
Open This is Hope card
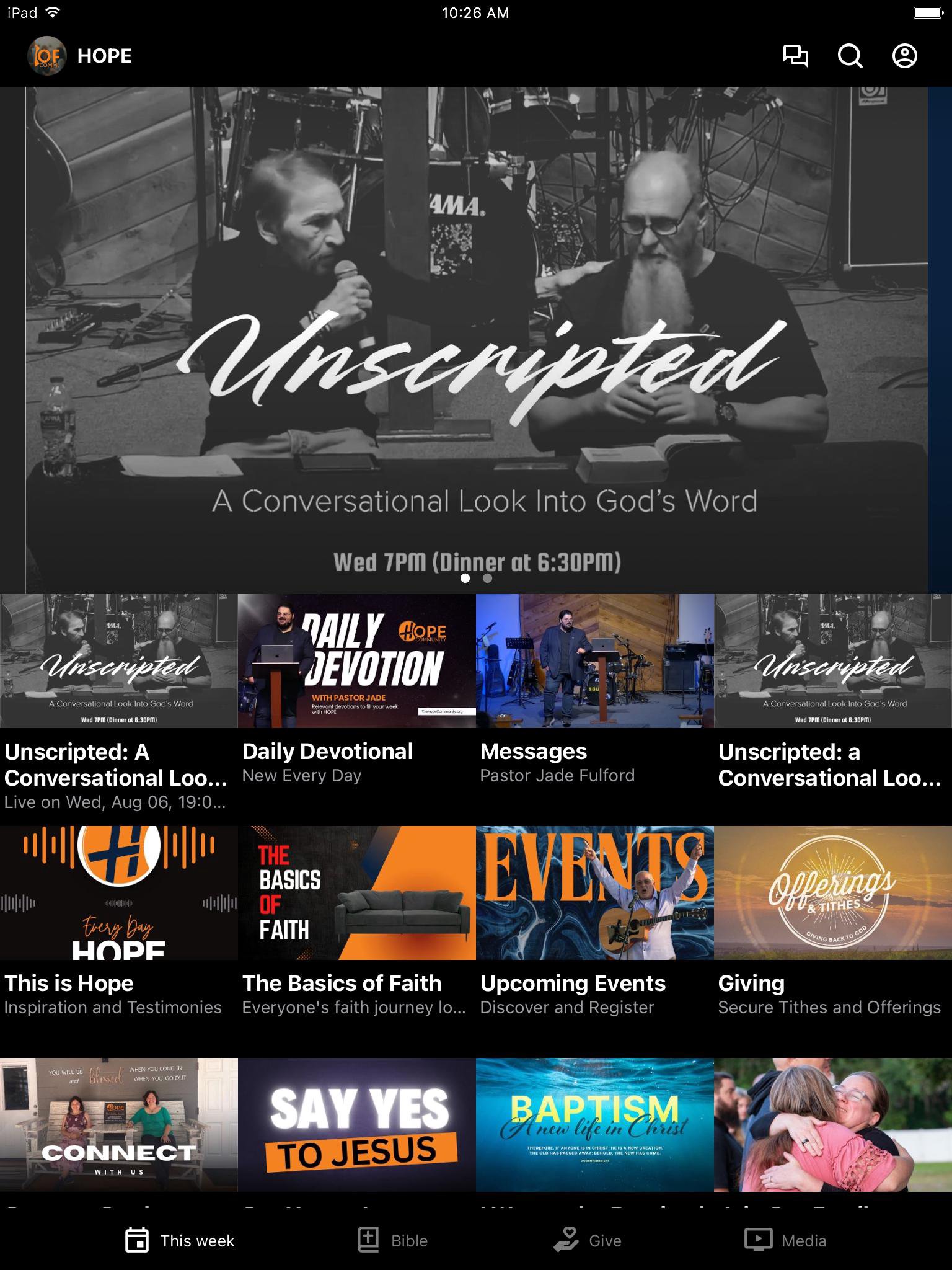point(118,918)
